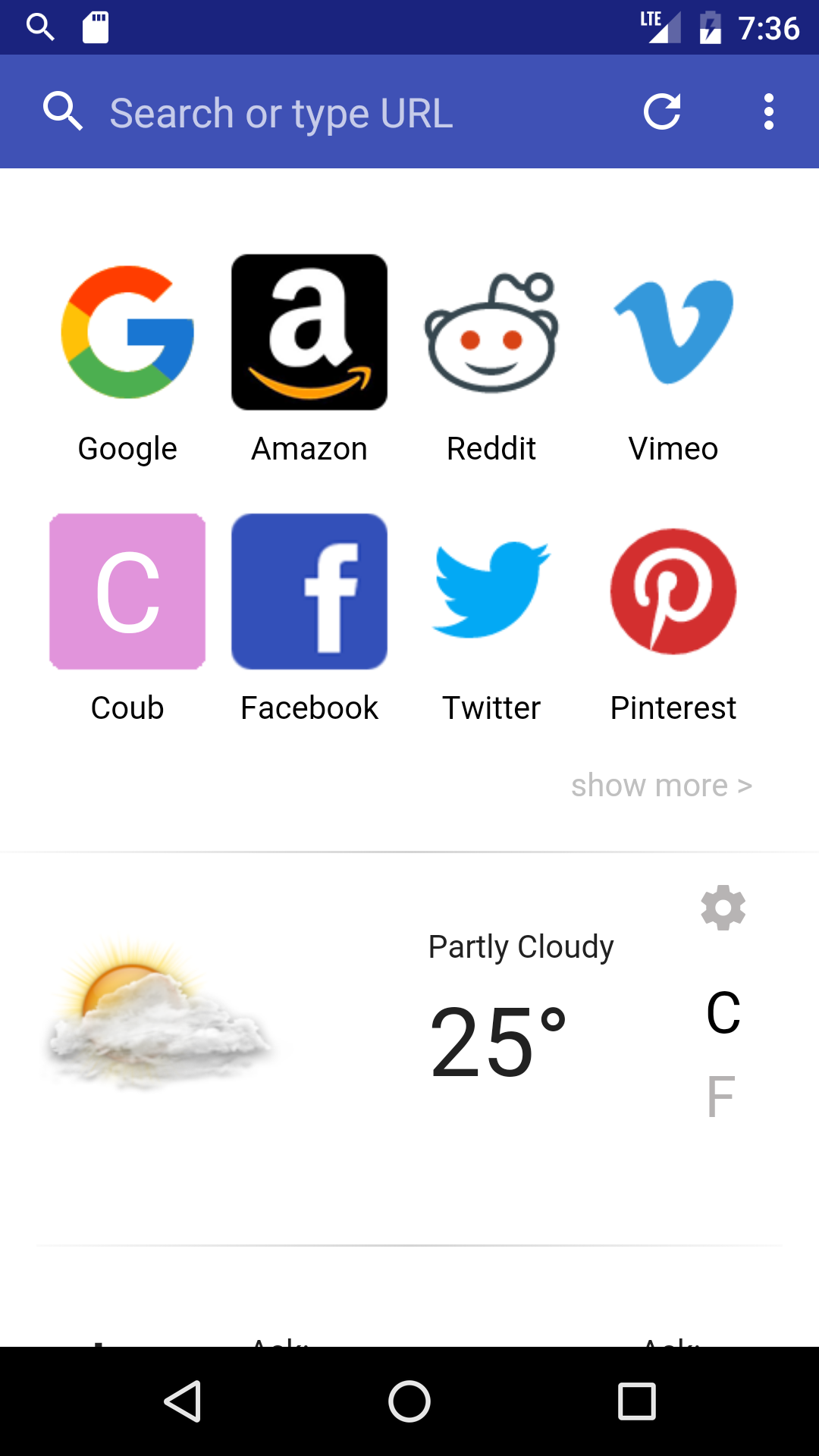Reload the page with the refresh icon

tap(662, 111)
